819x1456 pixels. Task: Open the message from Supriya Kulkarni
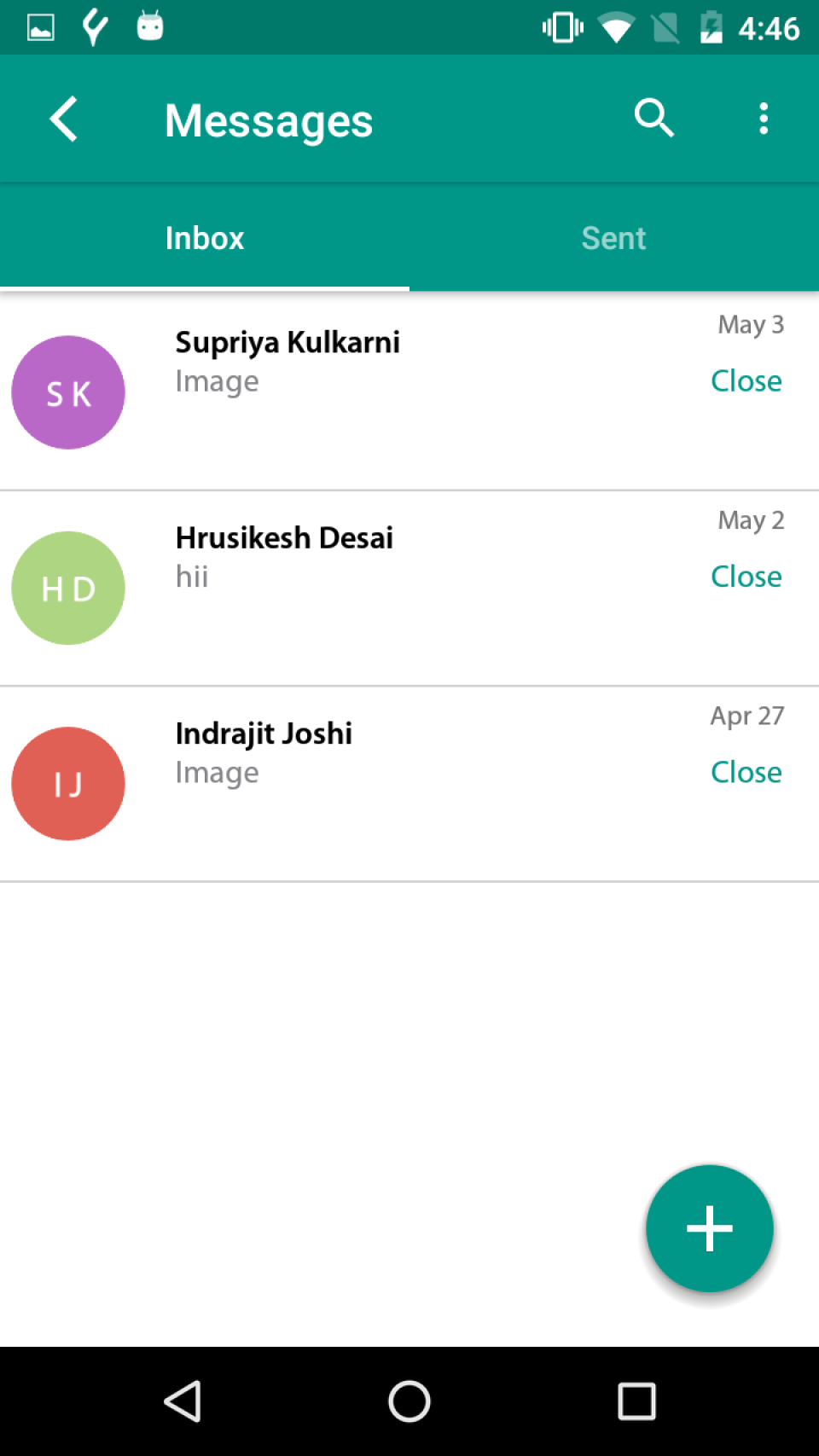pyautogui.click(x=409, y=392)
